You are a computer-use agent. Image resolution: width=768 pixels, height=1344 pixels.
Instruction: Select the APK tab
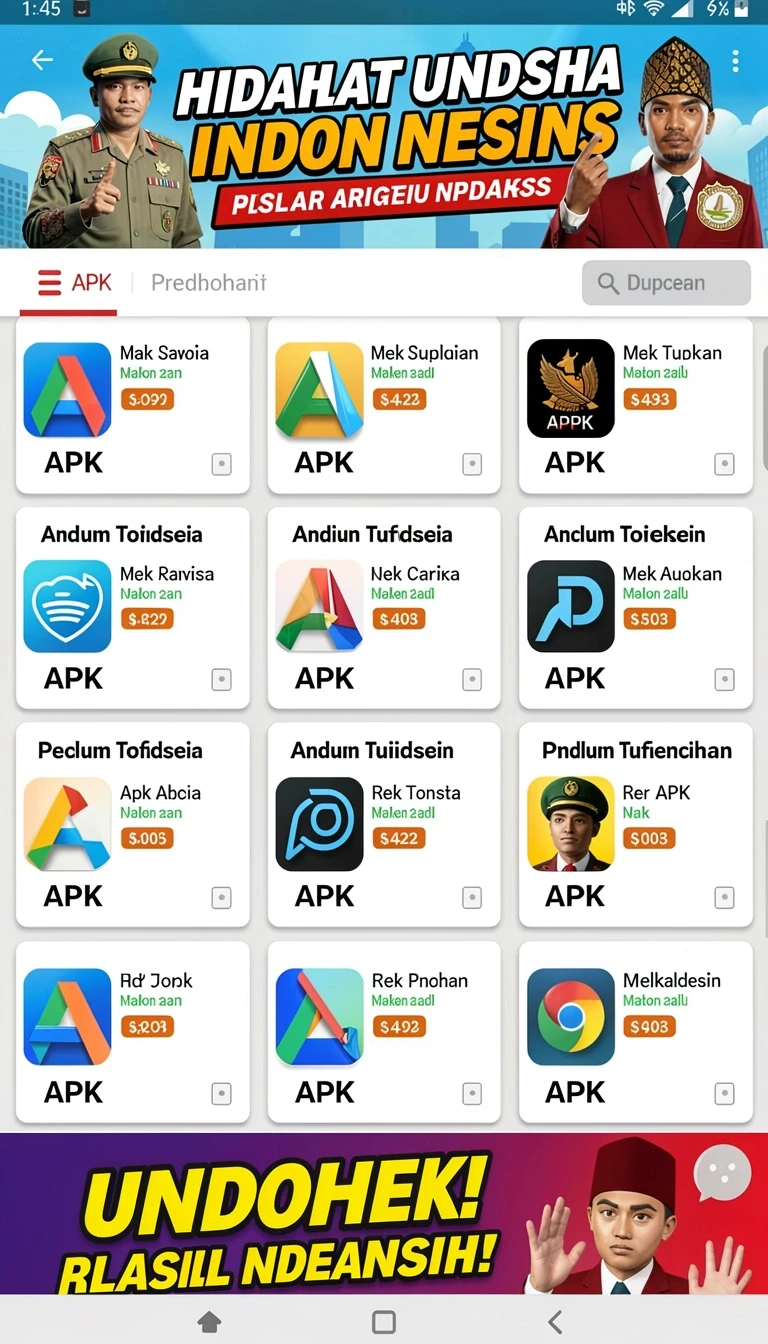pos(75,283)
